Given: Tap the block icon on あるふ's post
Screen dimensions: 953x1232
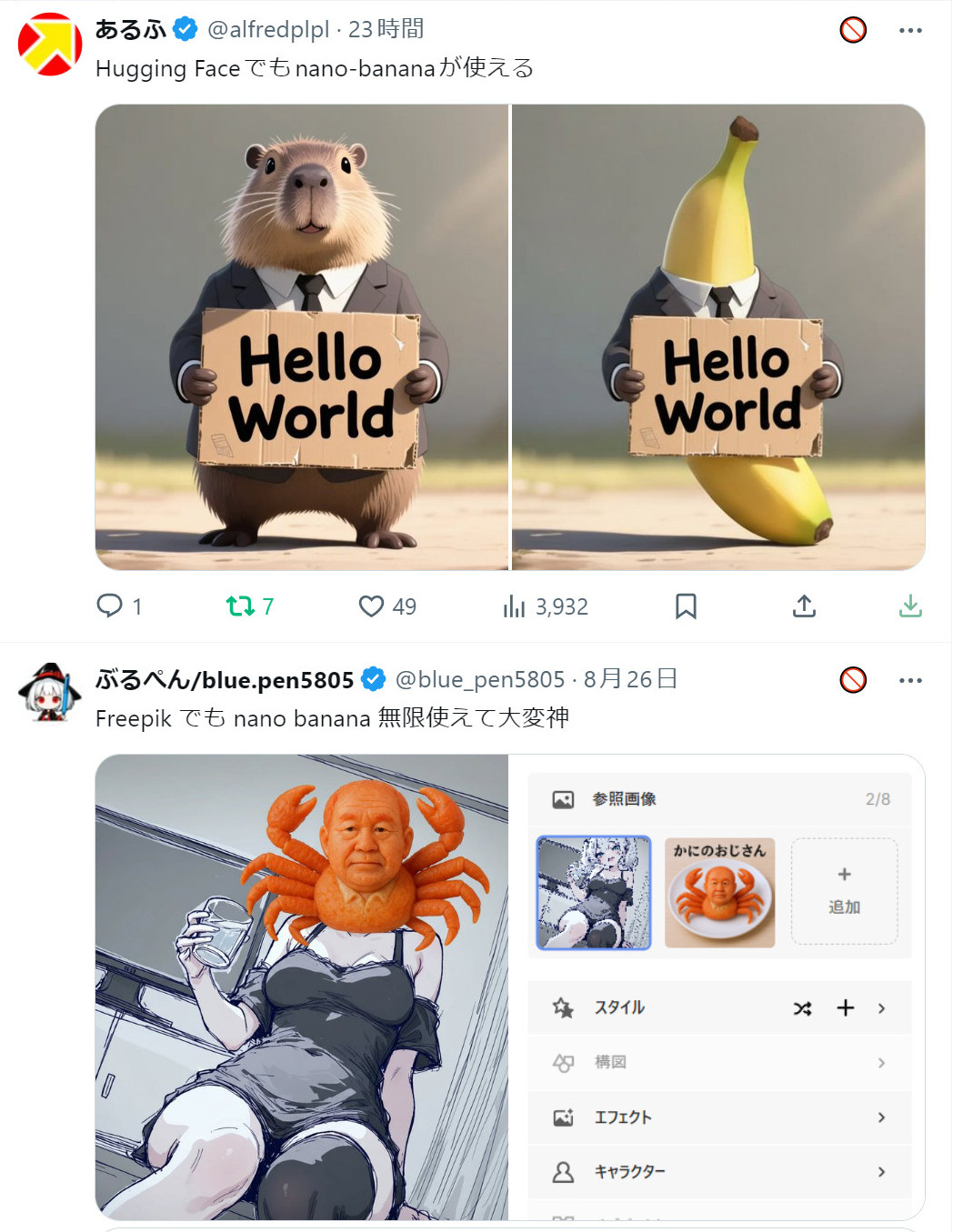Looking at the screenshot, I should click(853, 30).
